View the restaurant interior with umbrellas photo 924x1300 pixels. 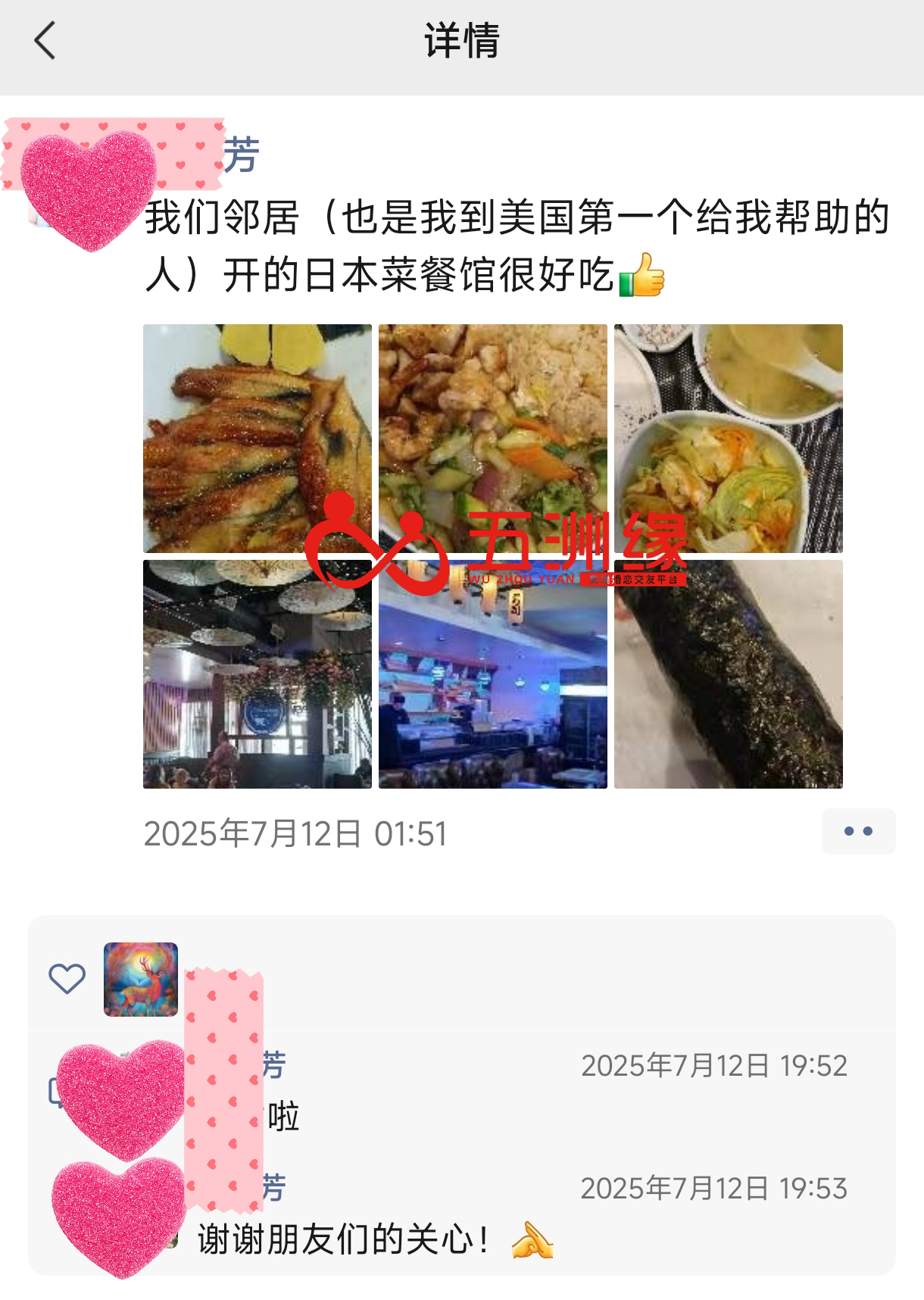(x=258, y=674)
